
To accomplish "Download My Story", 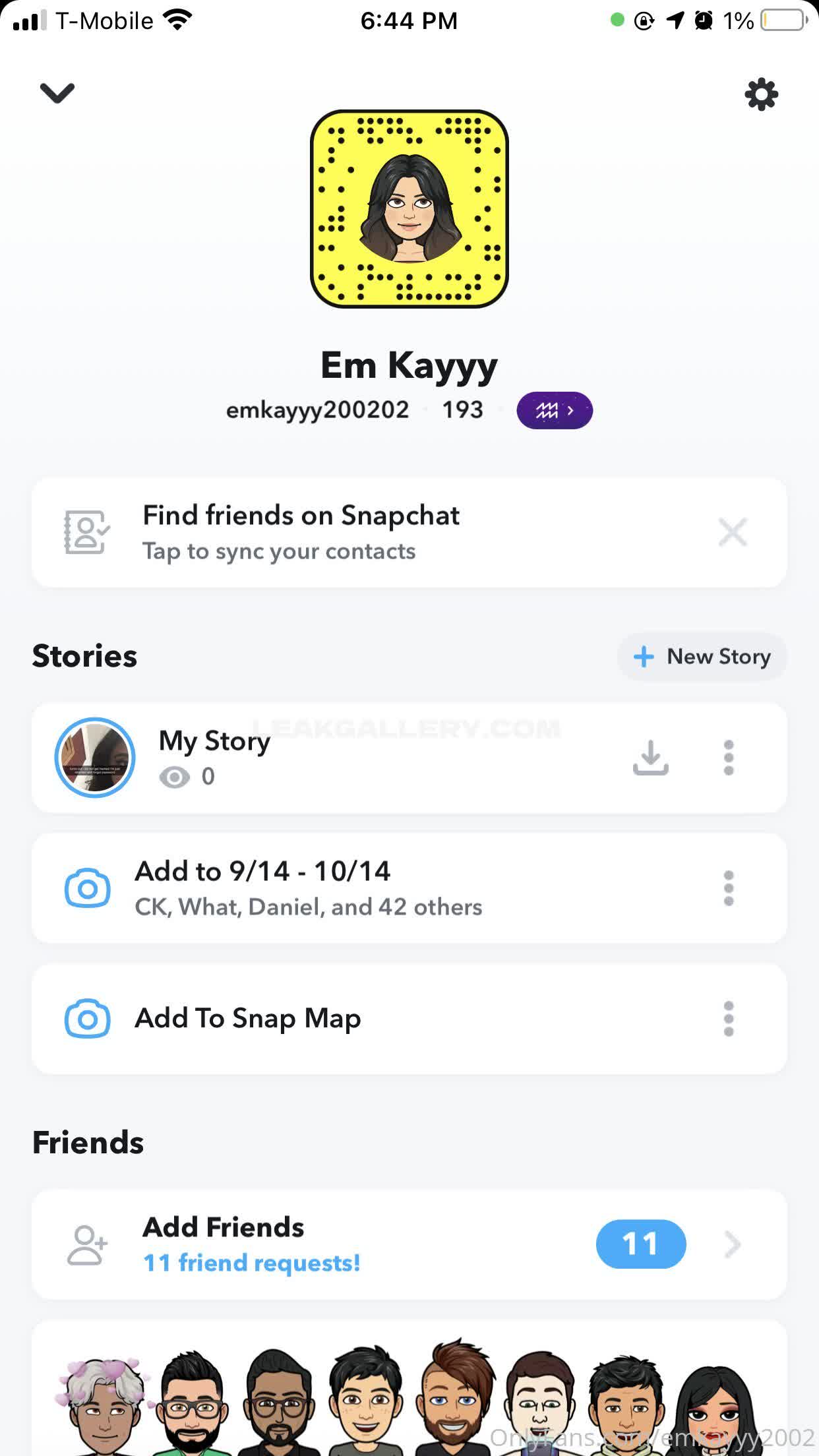I will click(x=650, y=758).
